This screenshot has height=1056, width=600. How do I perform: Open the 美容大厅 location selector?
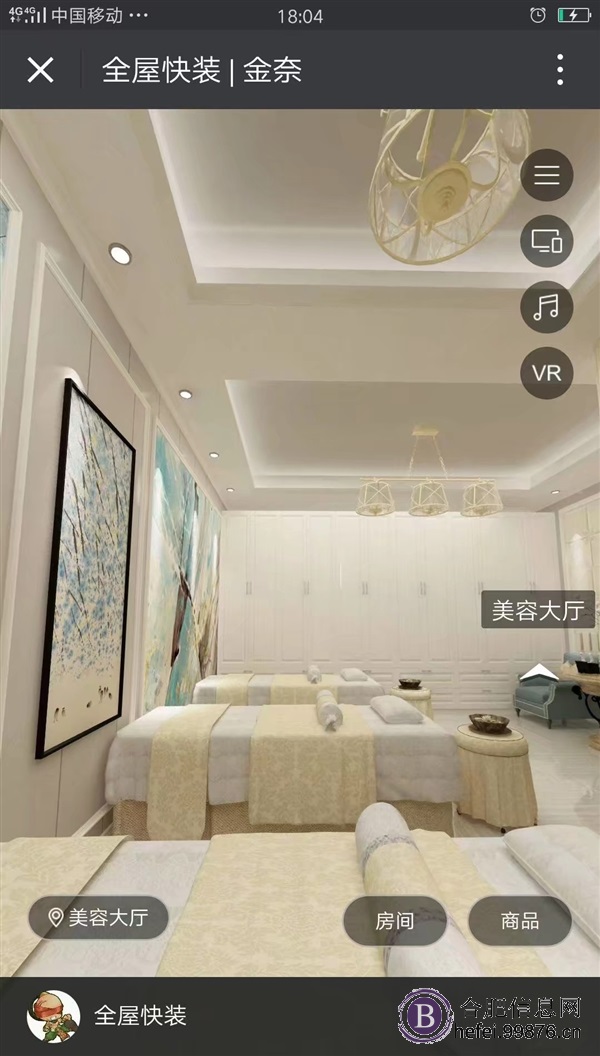point(98,917)
